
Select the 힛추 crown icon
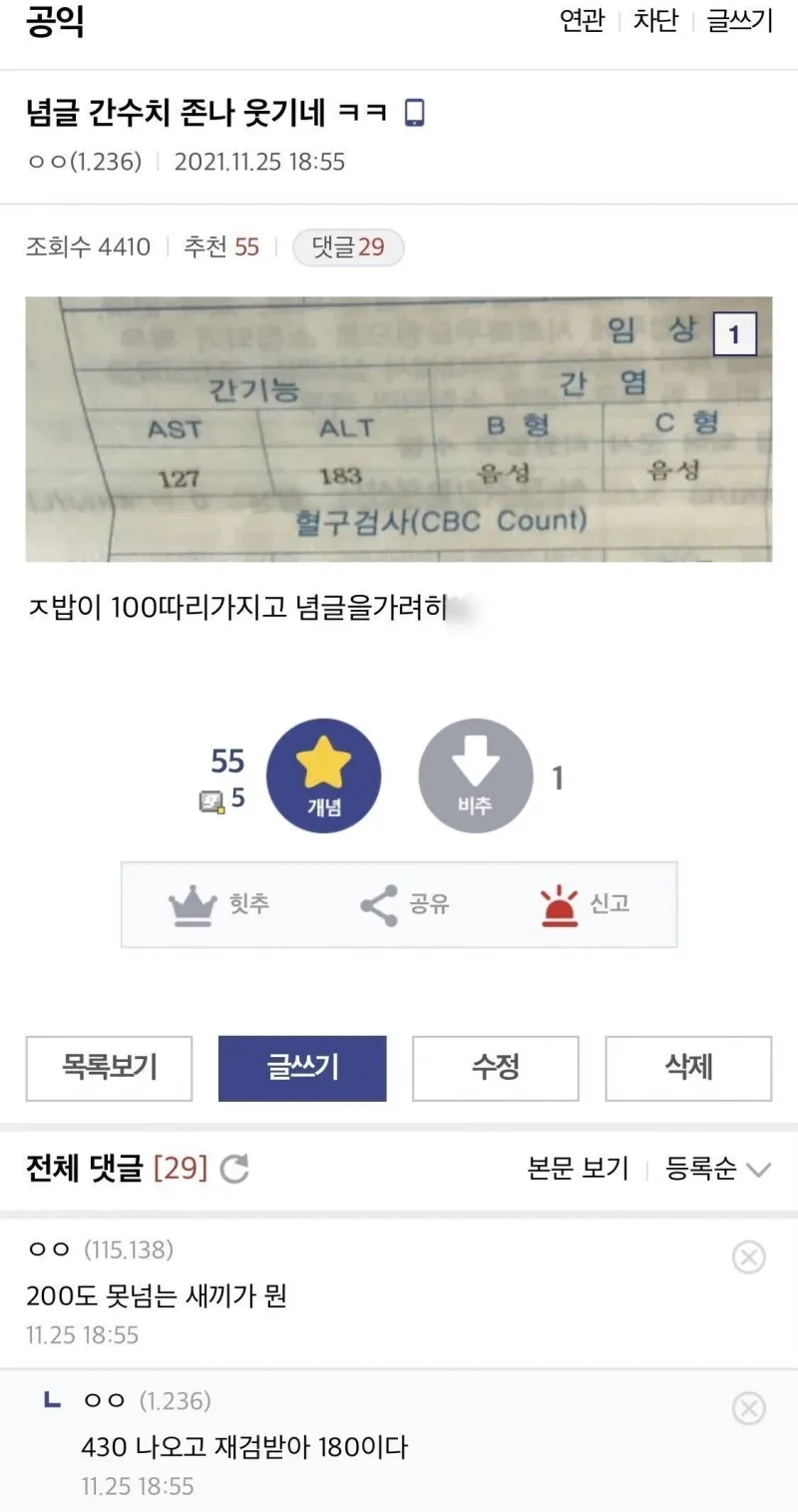point(195,903)
